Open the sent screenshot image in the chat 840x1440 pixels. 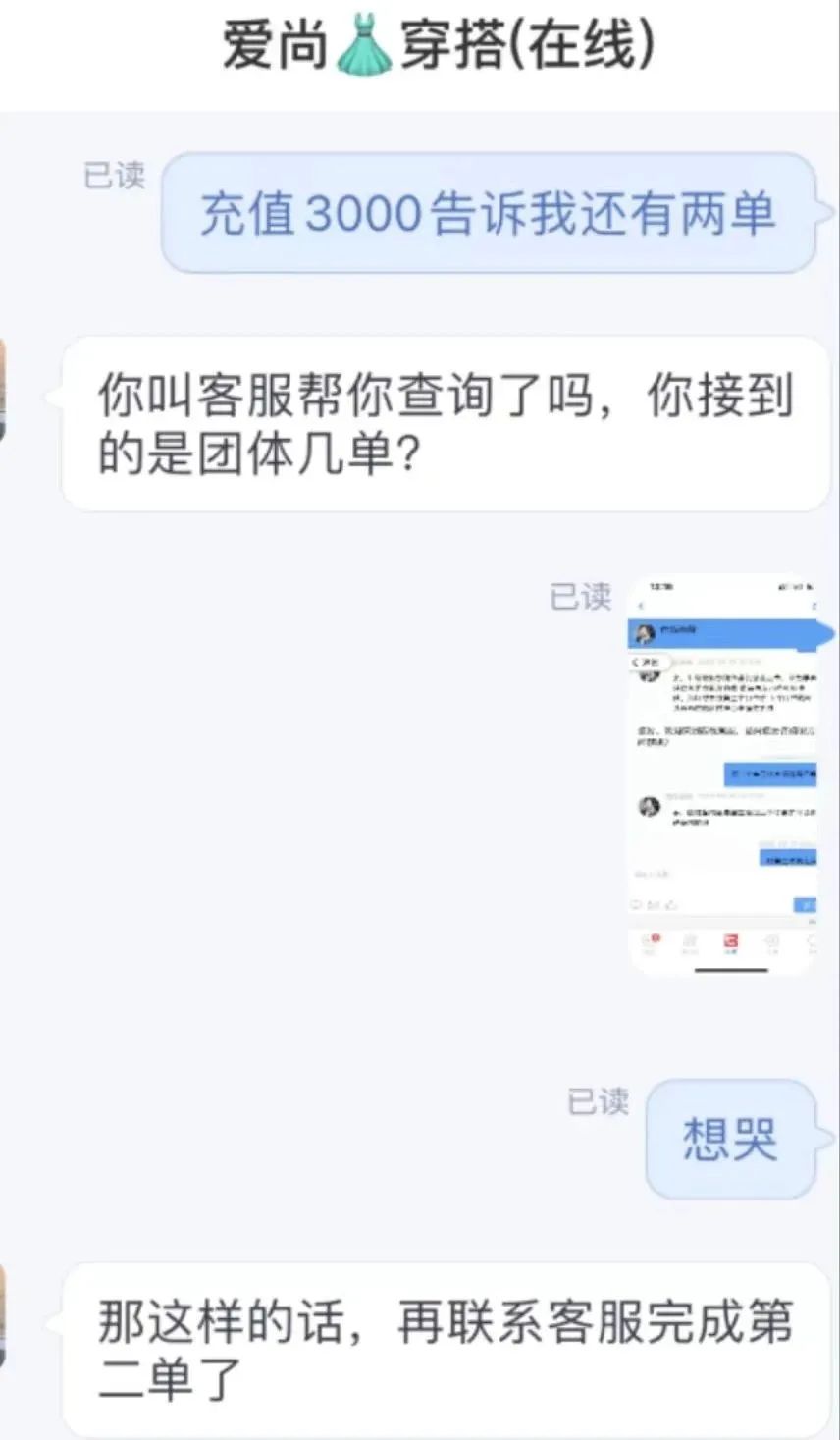point(724,774)
